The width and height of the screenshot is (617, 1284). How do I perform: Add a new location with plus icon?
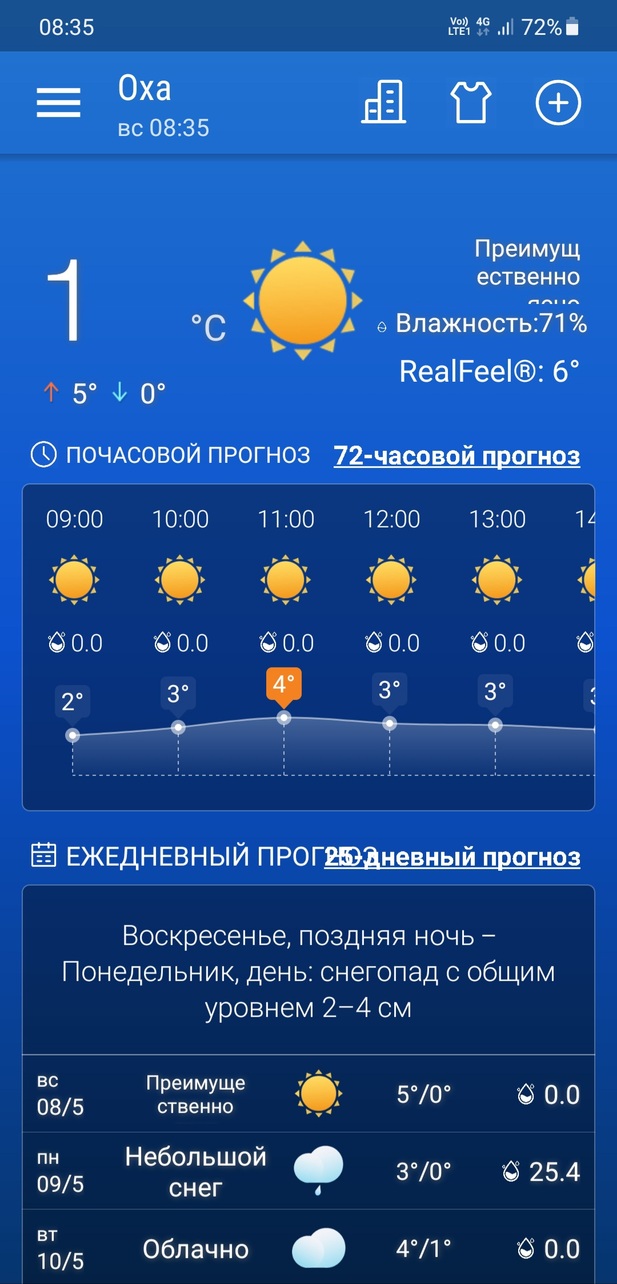click(x=558, y=102)
